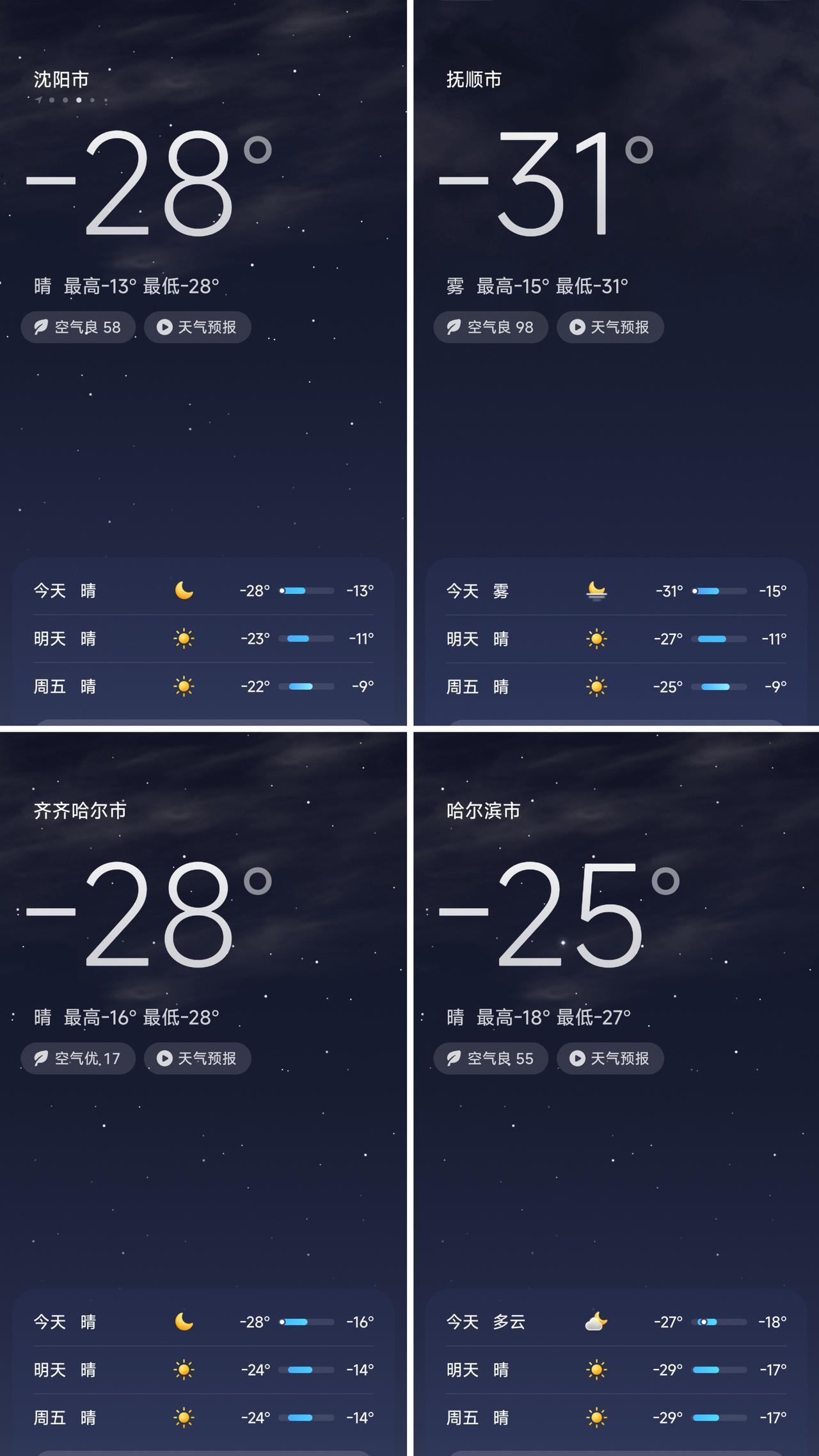Select the sun icon on 抚顺市 明天 row
The width and height of the screenshot is (819, 1456).
pos(596,638)
